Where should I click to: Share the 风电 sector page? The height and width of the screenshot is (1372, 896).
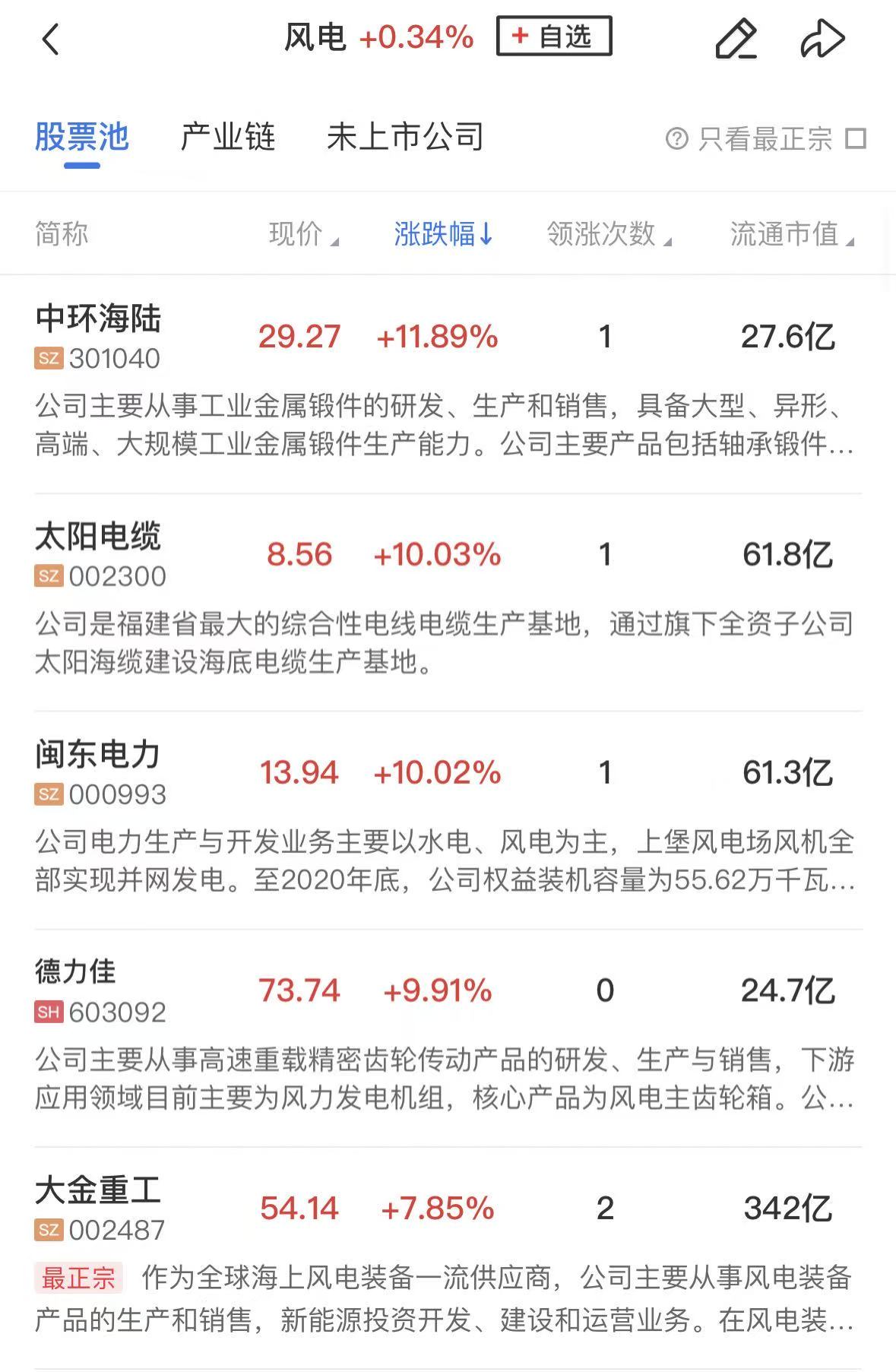point(822,40)
